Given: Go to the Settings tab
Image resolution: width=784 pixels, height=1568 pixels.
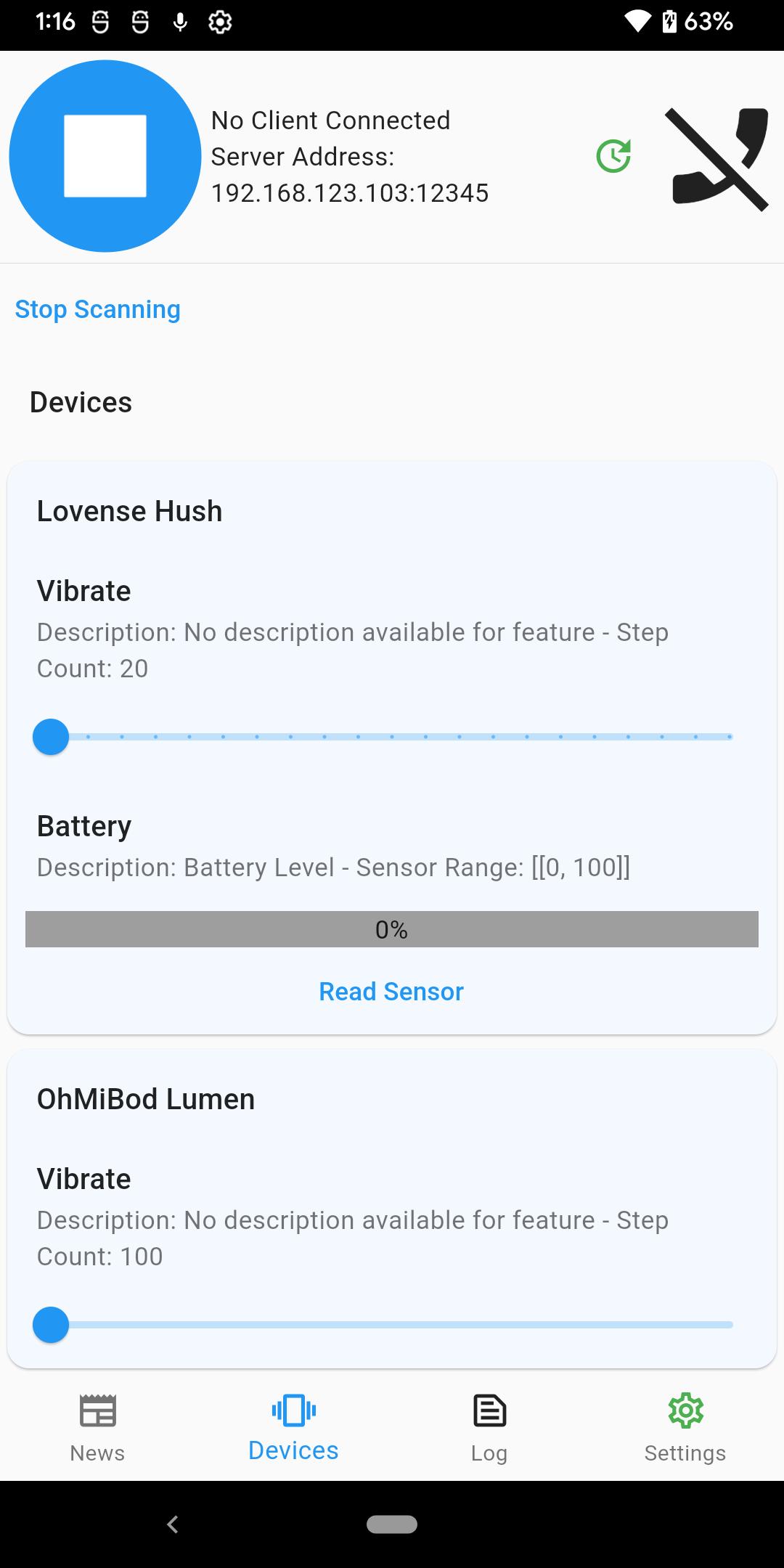Looking at the screenshot, I should point(685,1427).
